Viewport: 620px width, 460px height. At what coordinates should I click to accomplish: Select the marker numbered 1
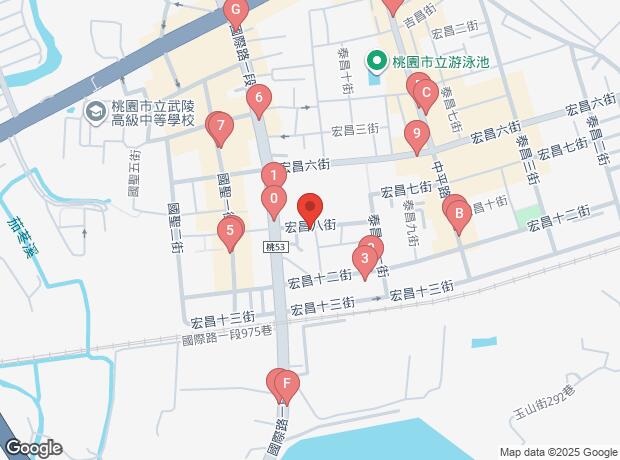[x=271, y=177]
